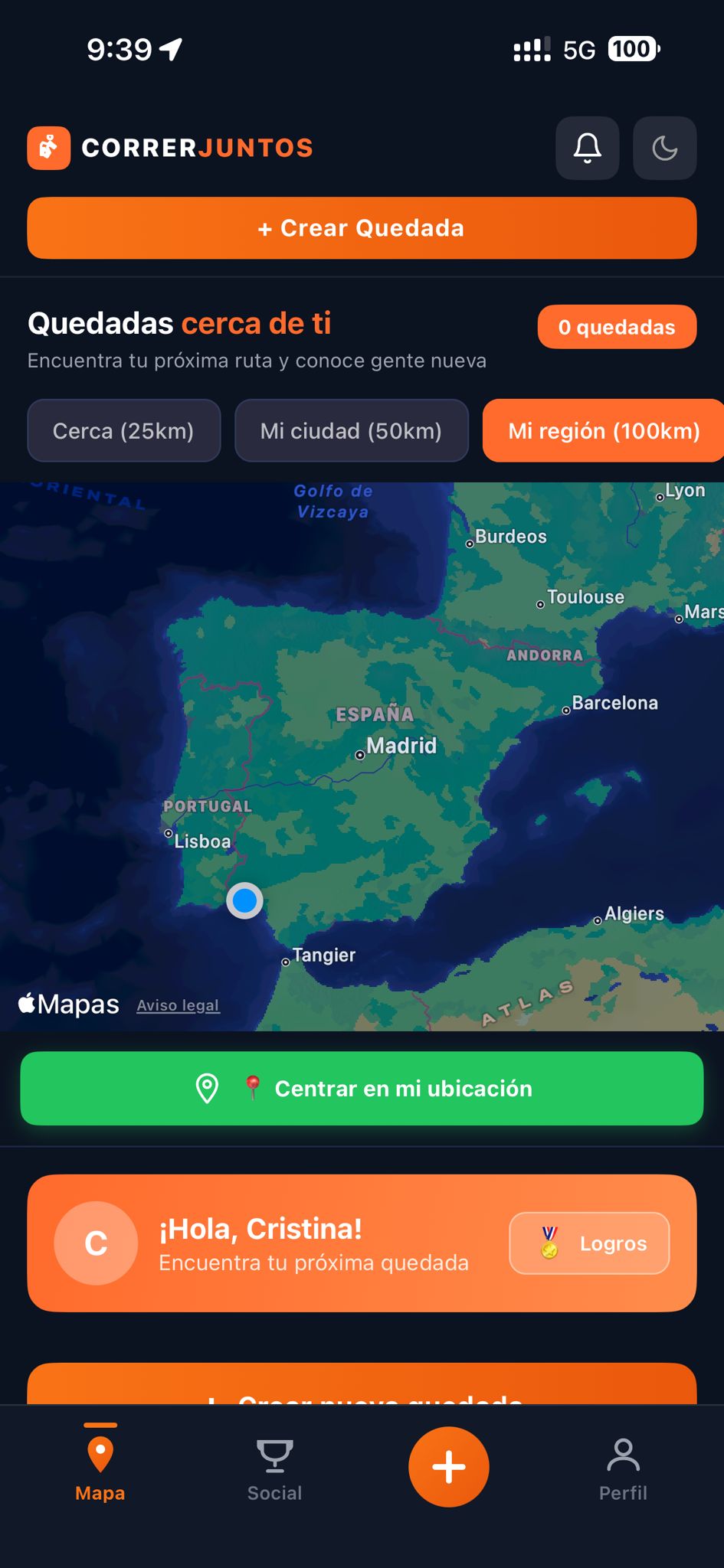This screenshot has height=1568, width=724.
Task: Open the Aviso legal link
Action: [x=178, y=1004]
